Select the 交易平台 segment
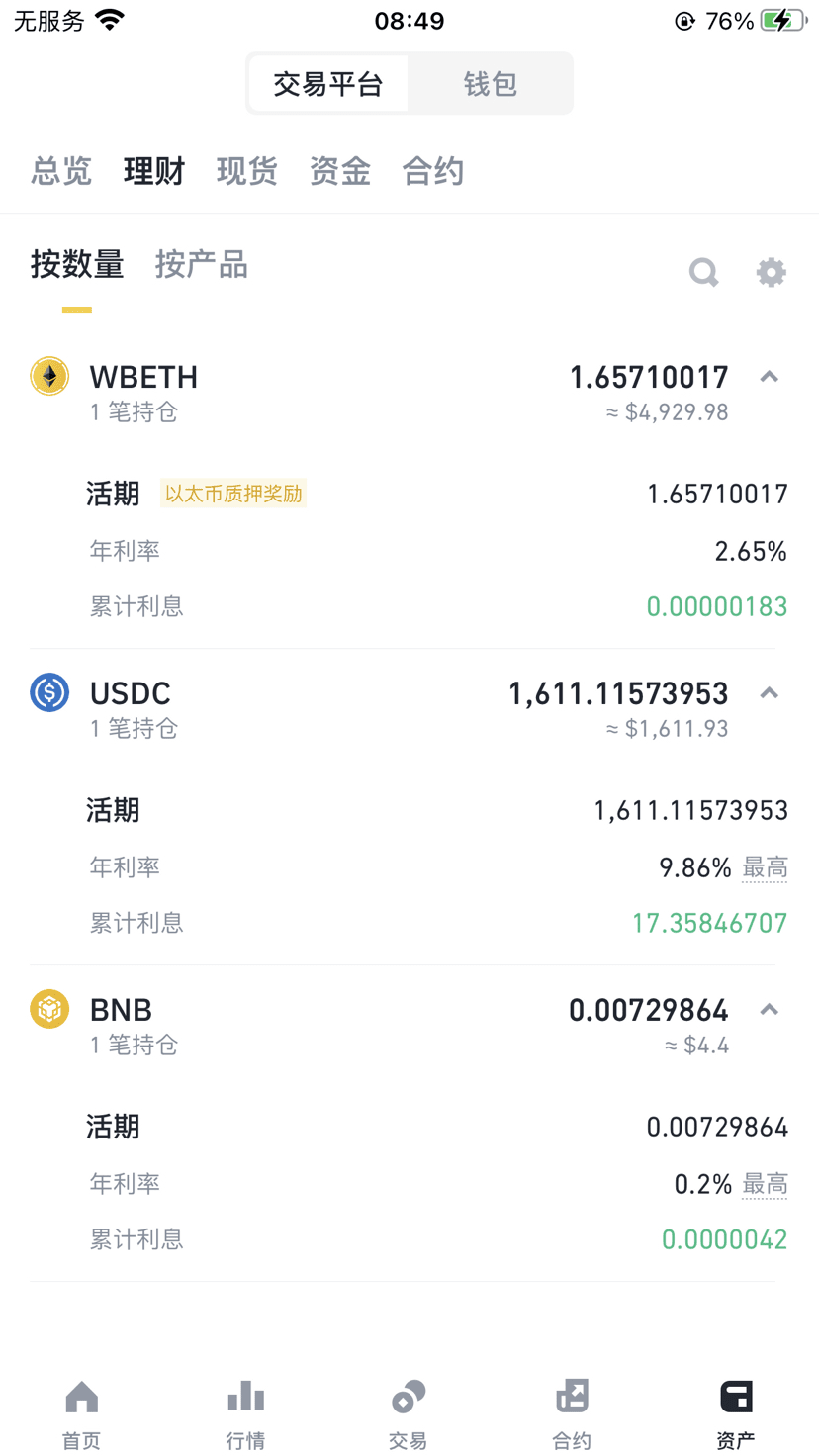819x1456 pixels. point(328,84)
